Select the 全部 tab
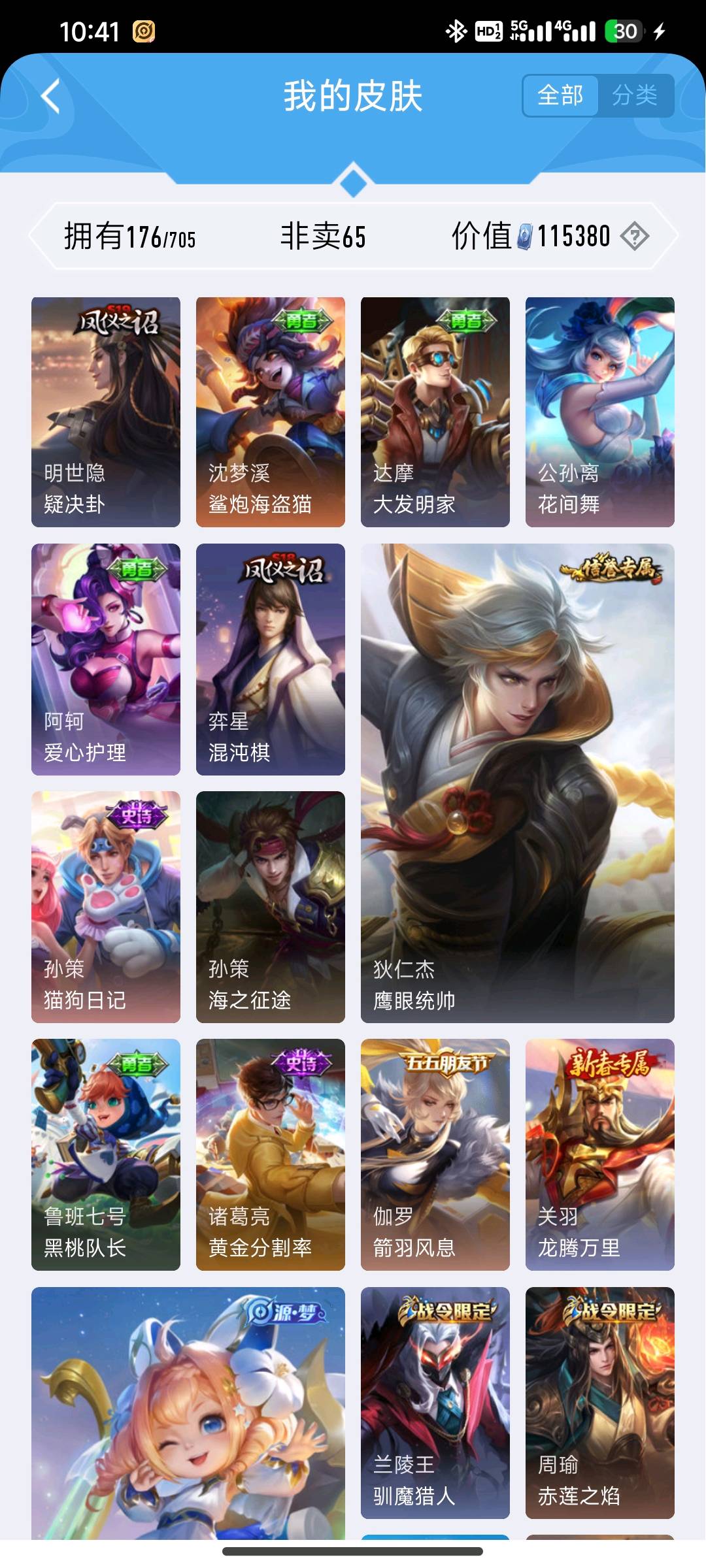706x1568 pixels. (560, 95)
